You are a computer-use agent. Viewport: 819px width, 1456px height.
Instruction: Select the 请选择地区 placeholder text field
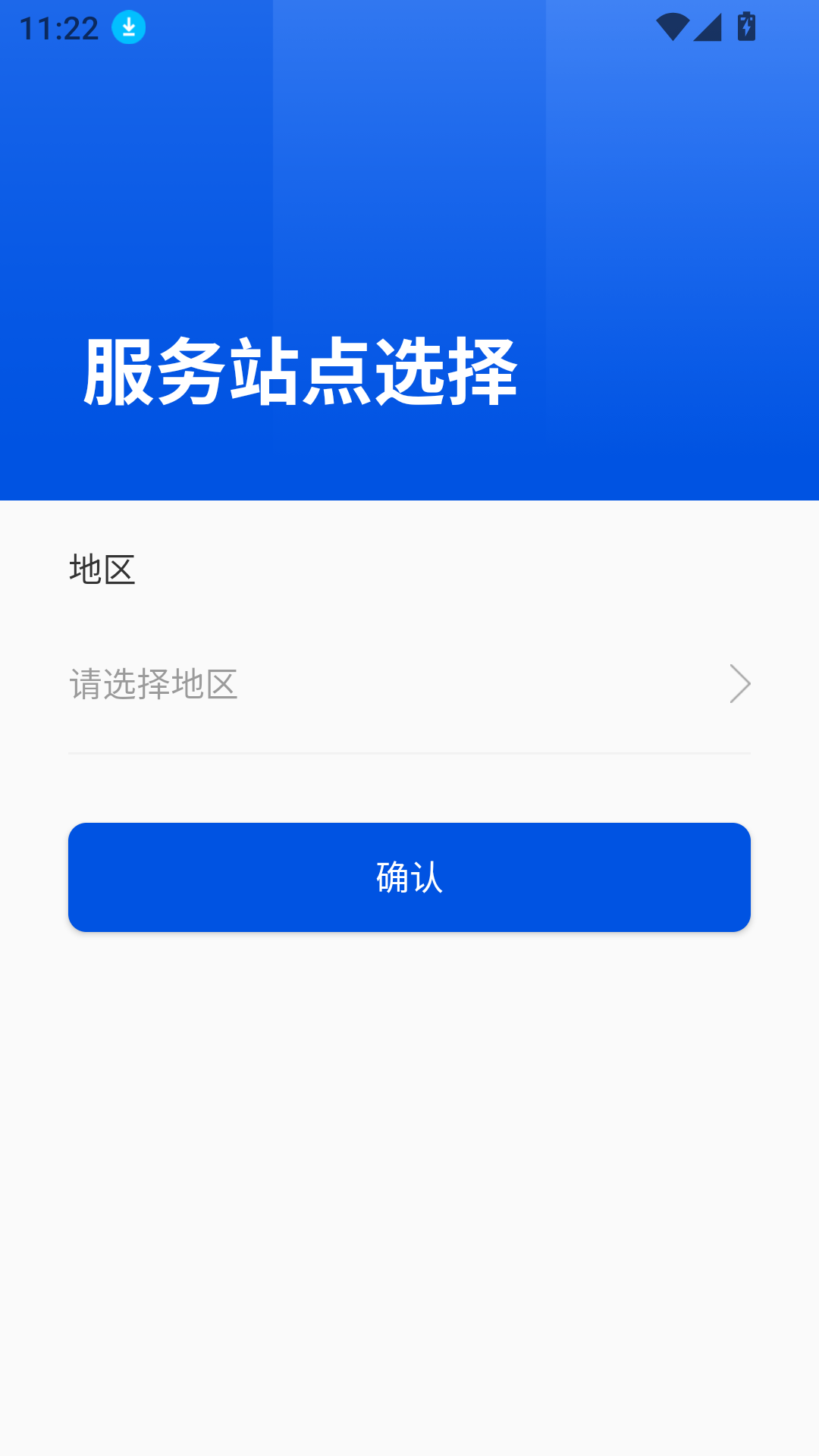tap(153, 682)
